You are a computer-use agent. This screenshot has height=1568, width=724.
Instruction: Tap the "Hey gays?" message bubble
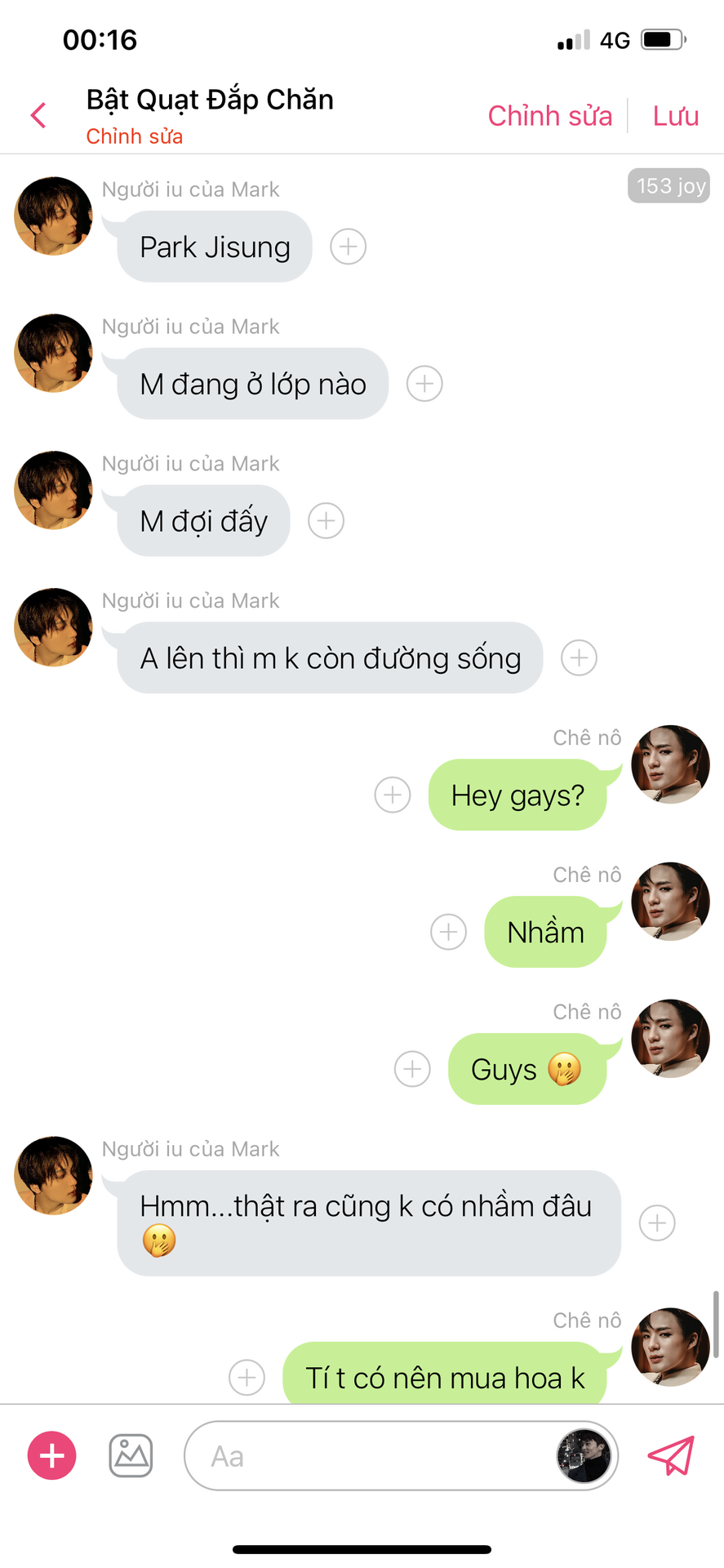[517, 795]
